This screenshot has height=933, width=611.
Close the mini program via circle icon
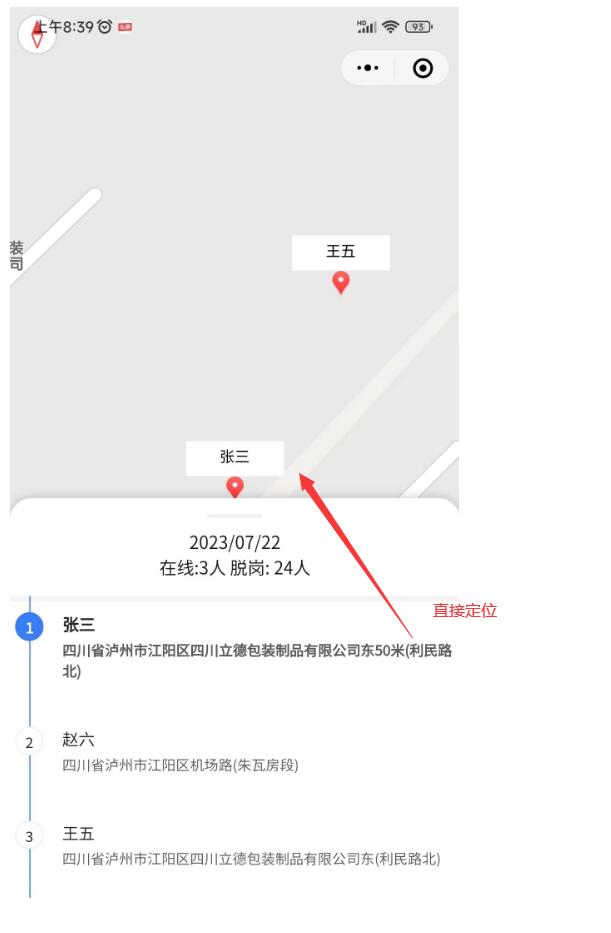[x=423, y=68]
